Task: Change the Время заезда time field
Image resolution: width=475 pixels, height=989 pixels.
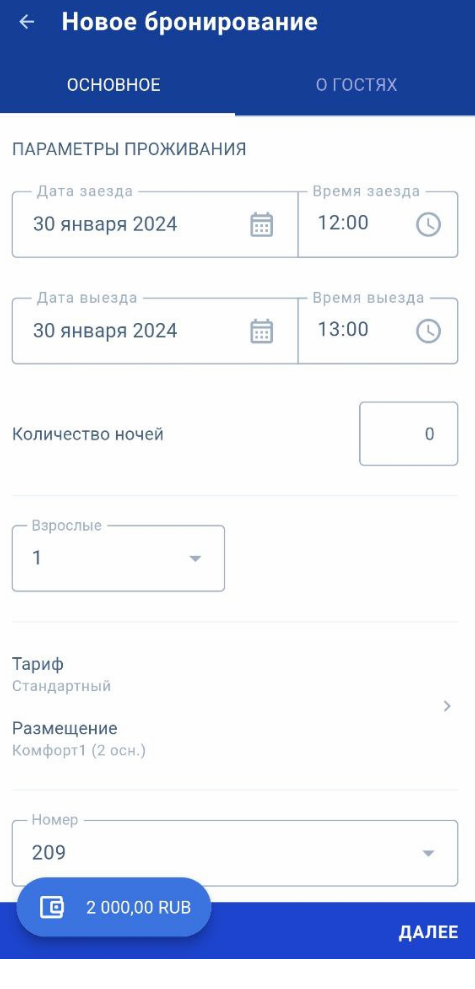Action: click(378, 225)
